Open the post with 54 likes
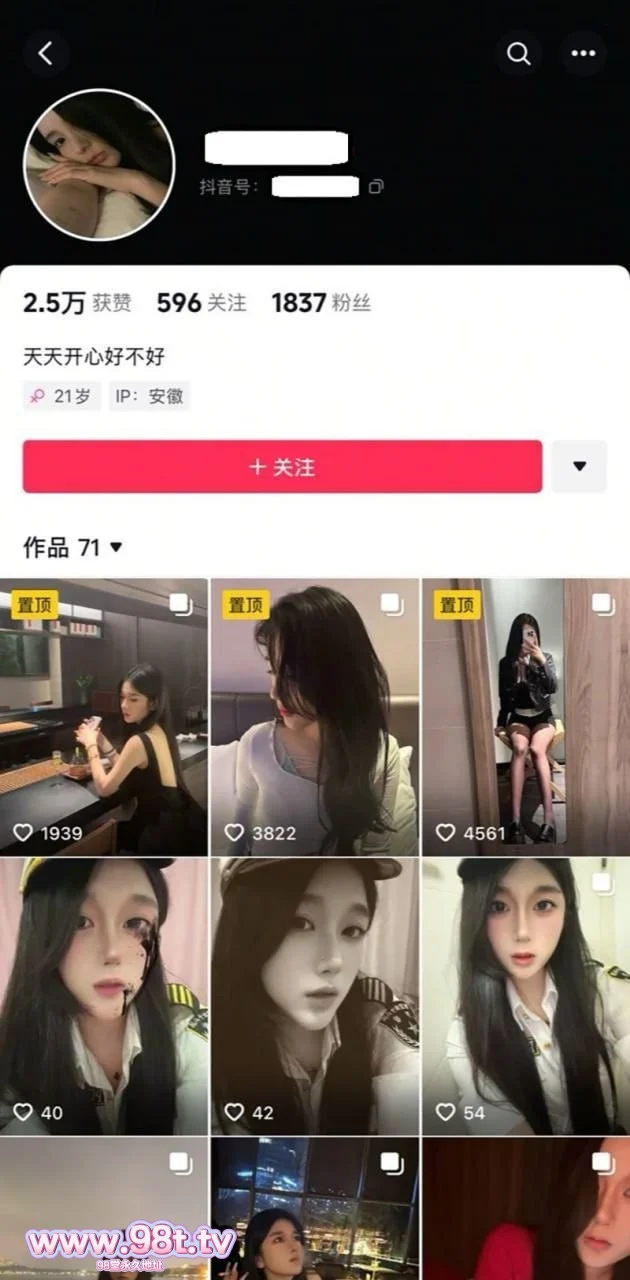The width and height of the screenshot is (630, 1280). (525, 995)
